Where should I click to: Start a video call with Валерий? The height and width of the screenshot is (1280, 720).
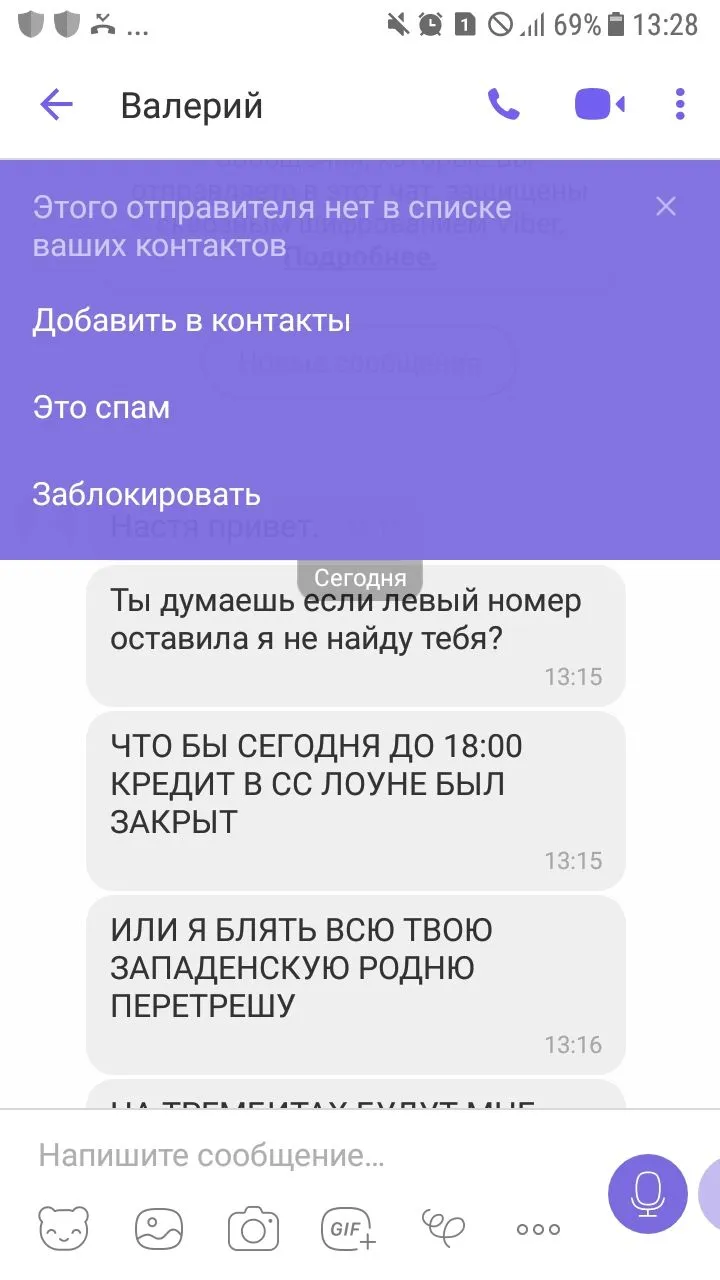[599, 105]
